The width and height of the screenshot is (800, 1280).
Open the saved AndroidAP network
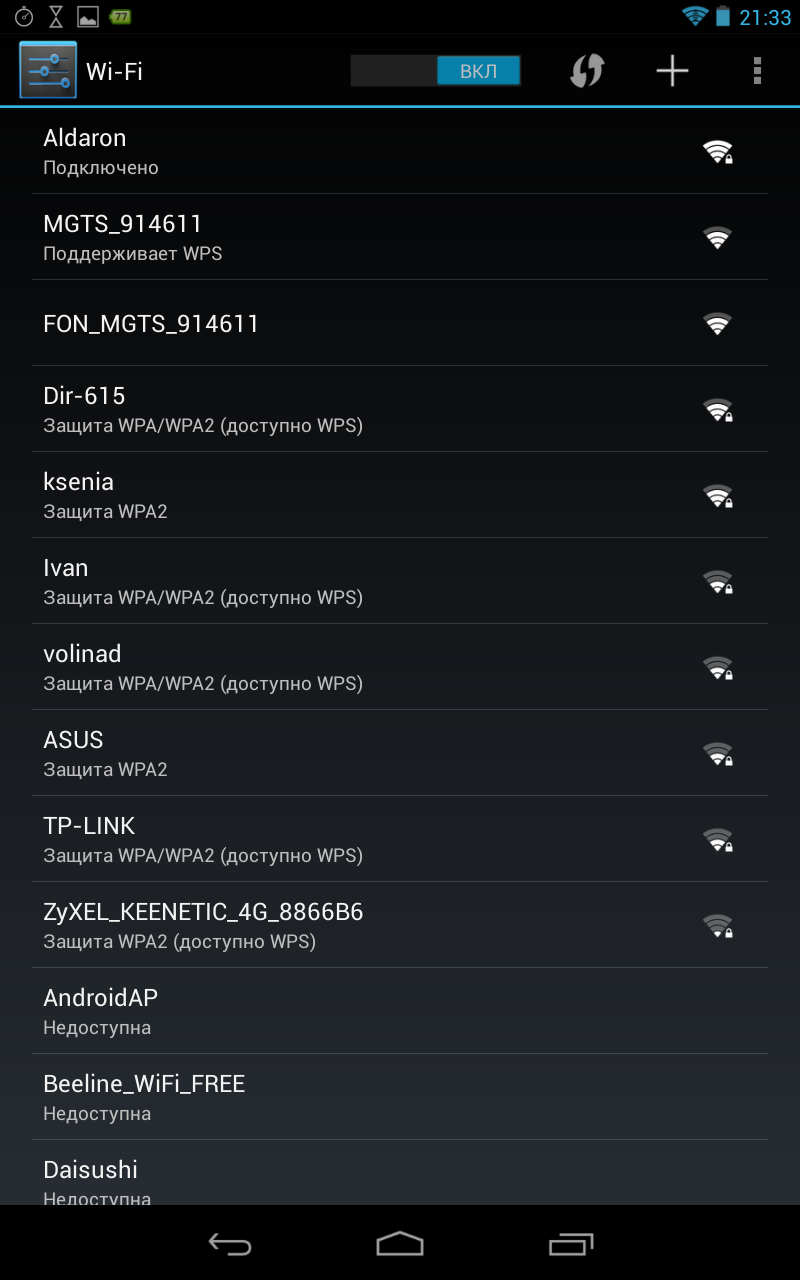(x=400, y=1011)
